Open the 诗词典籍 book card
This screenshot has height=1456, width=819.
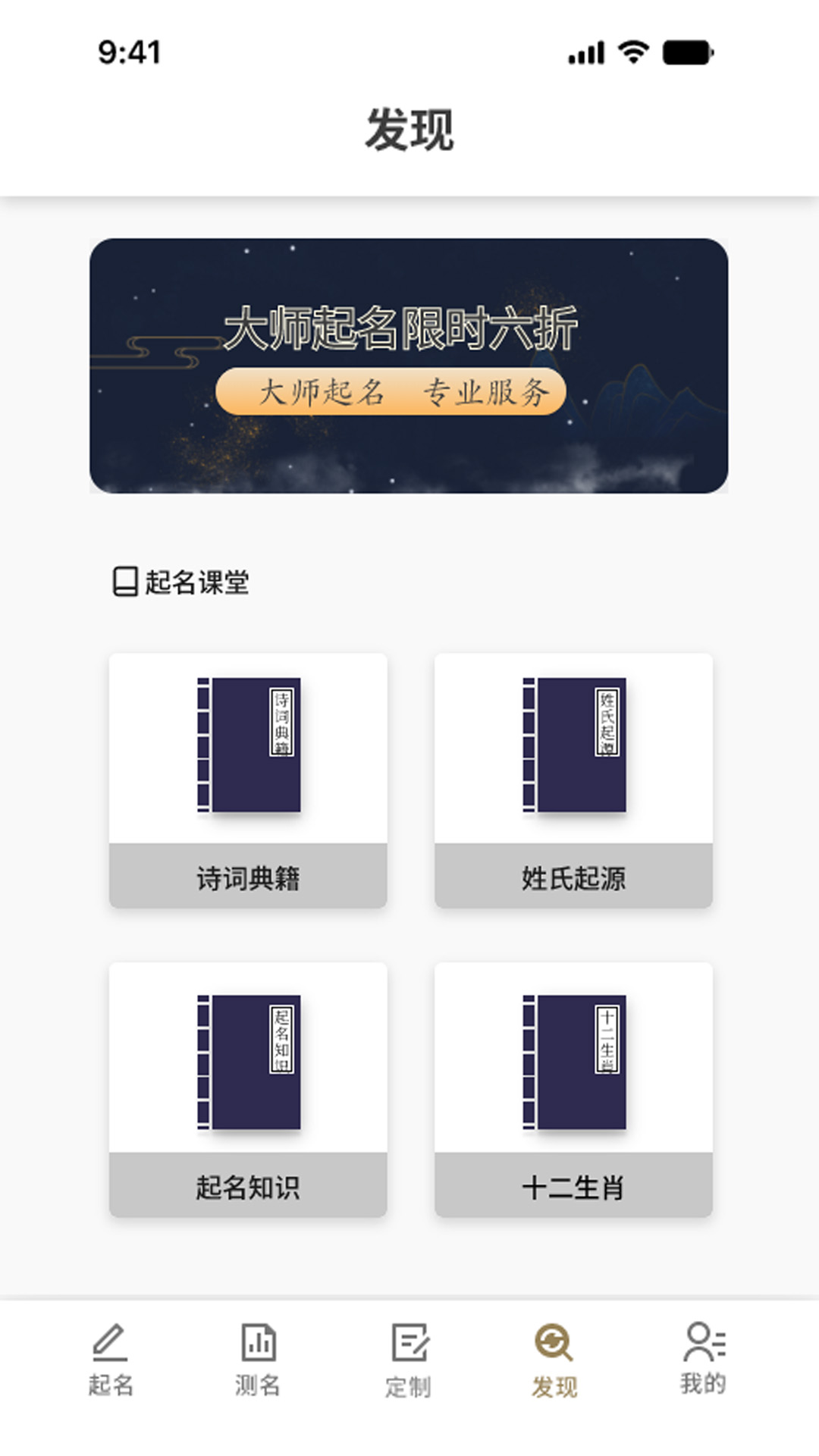(x=248, y=780)
